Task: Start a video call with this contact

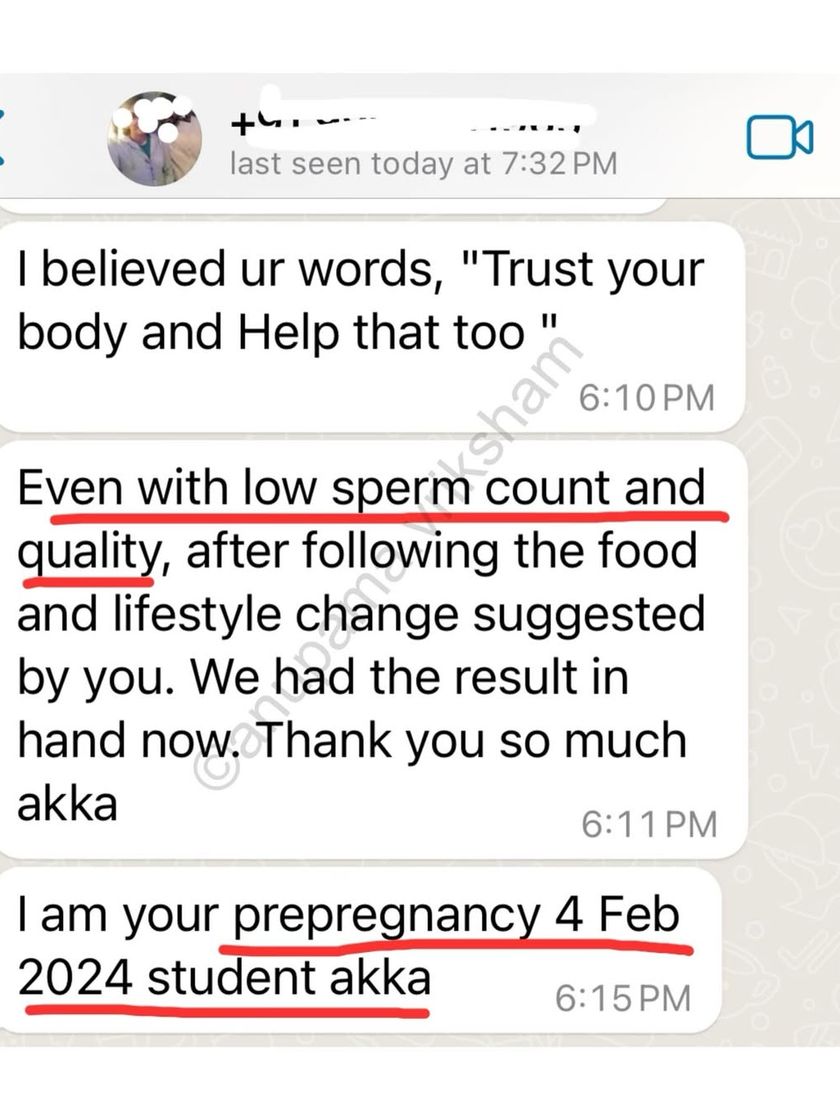Action: pos(779,137)
